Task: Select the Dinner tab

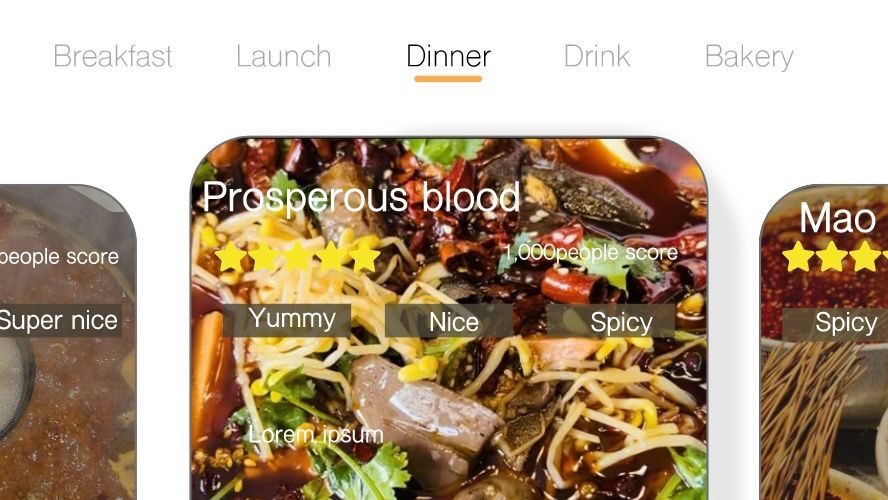Action: coord(448,56)
